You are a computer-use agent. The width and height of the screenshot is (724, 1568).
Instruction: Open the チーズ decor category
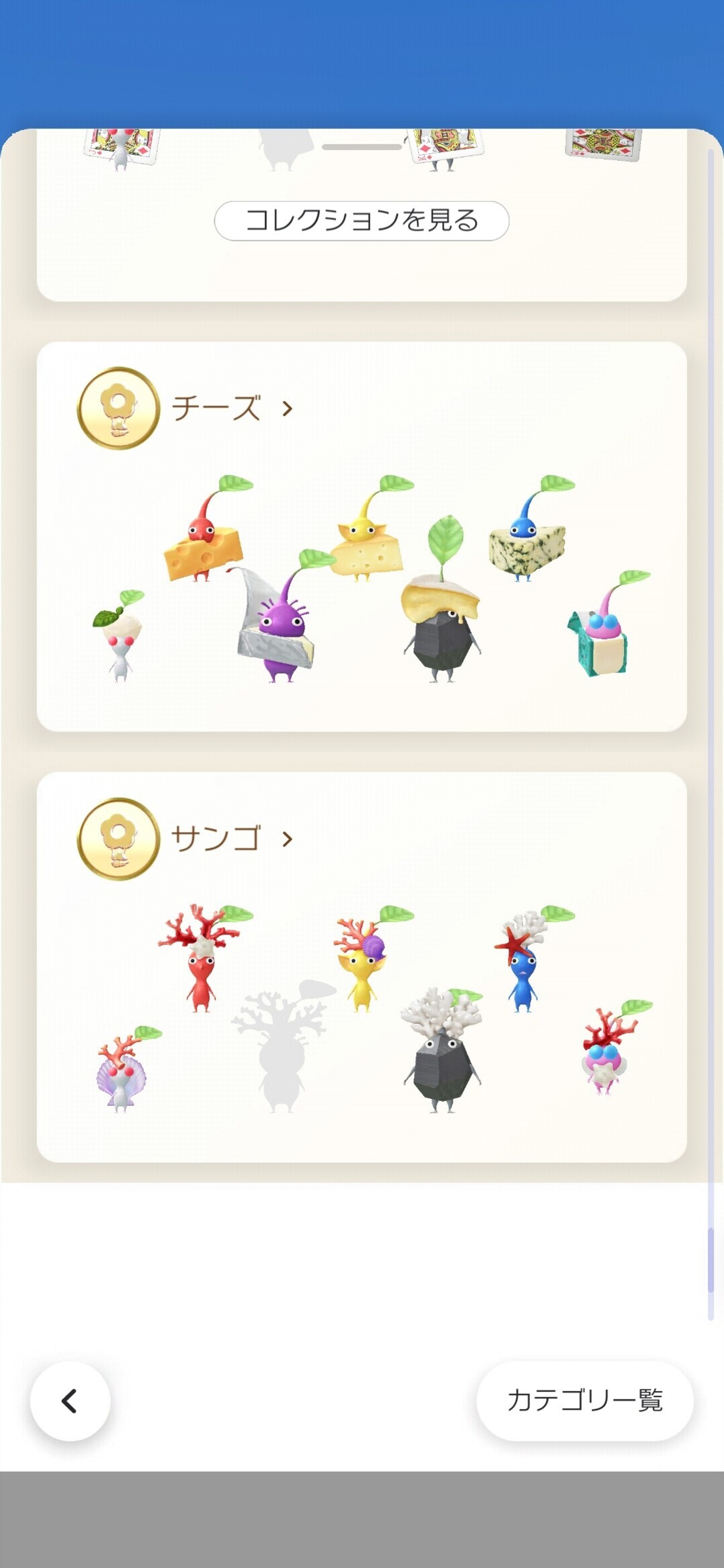232,408
